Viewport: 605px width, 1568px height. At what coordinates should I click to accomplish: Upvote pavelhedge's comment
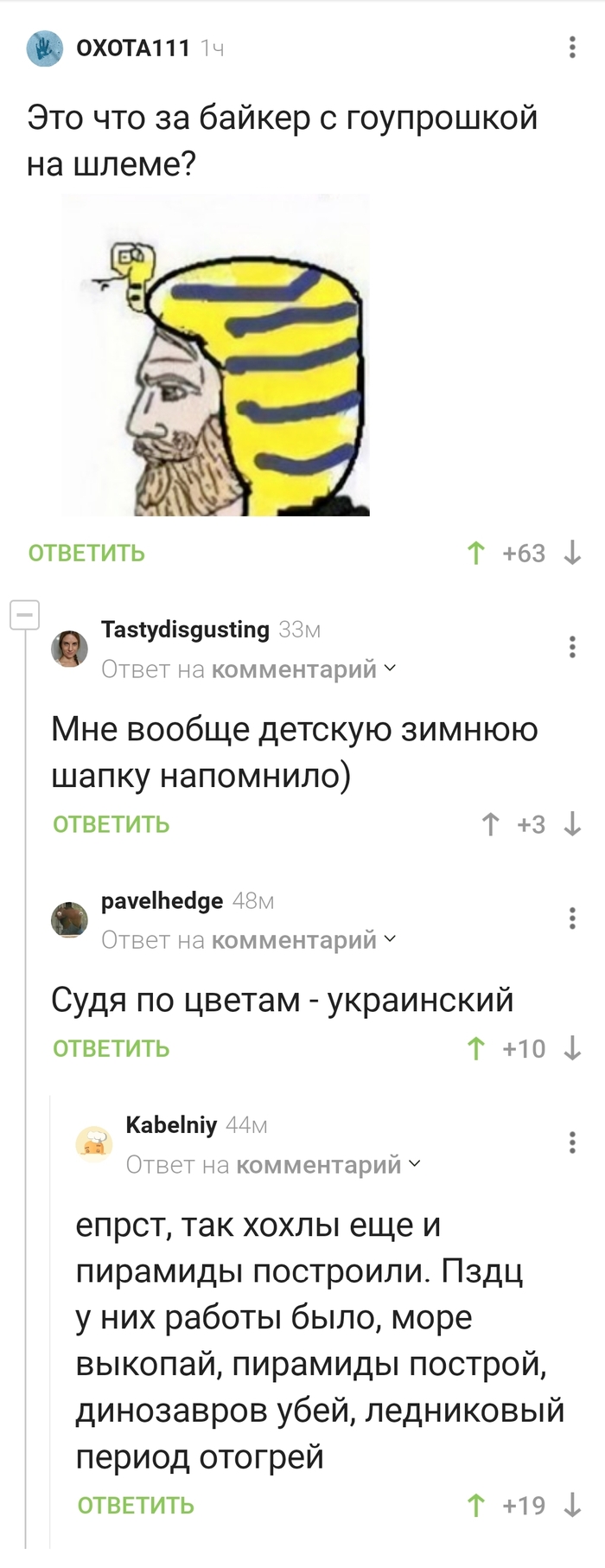(475, 1049)
